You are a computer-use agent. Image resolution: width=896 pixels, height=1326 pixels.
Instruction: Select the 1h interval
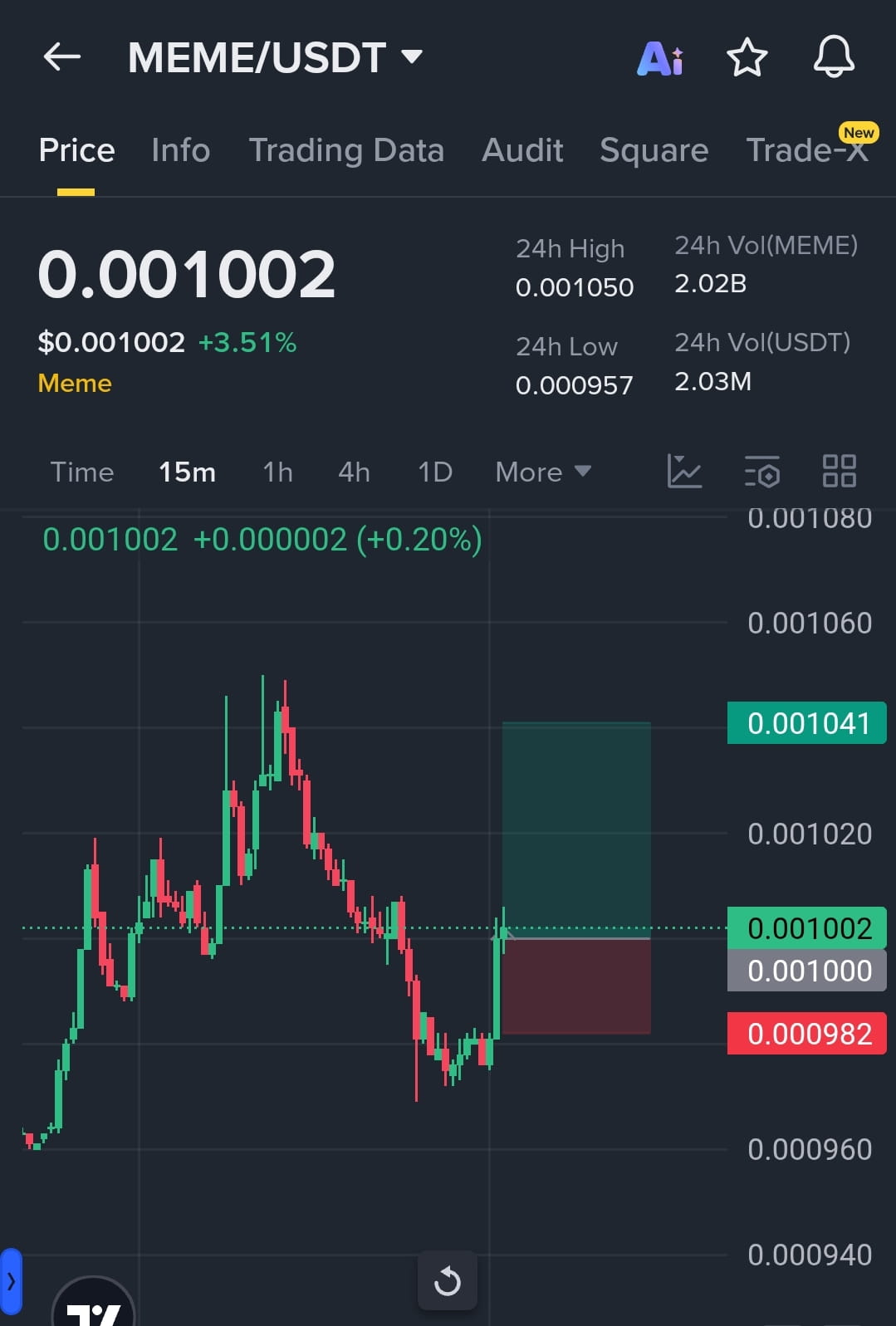click(277, 472)
